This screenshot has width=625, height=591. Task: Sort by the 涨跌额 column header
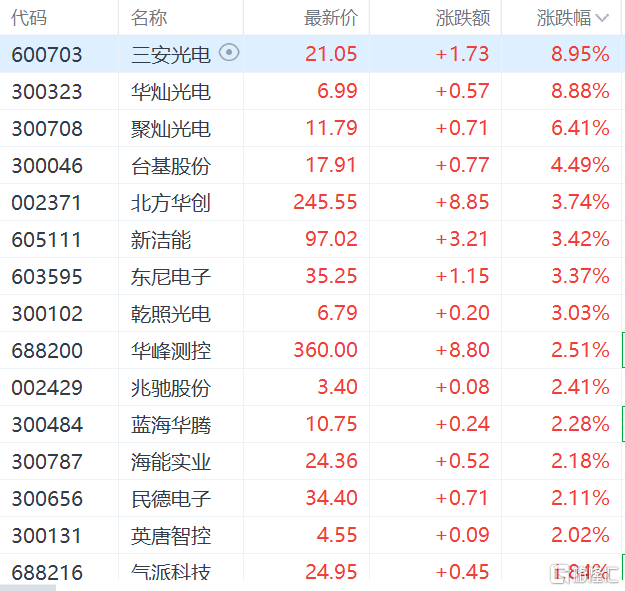(462, 18)
